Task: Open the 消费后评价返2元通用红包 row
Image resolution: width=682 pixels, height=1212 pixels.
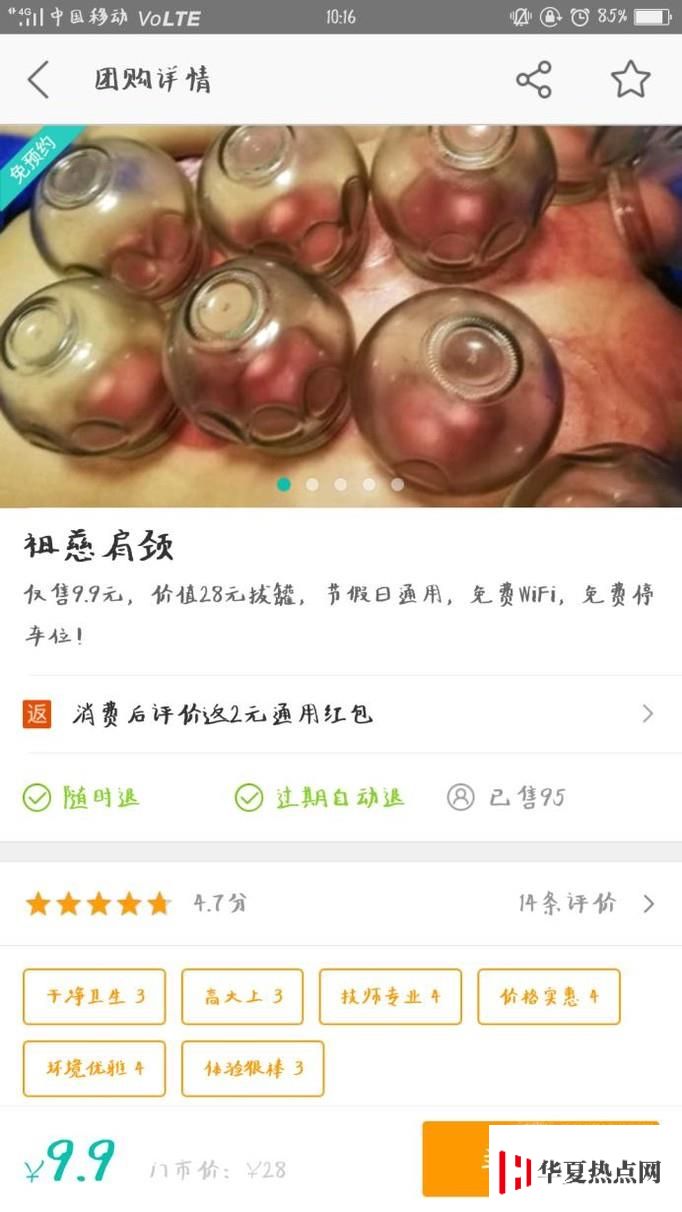Action: coord(340,714)
